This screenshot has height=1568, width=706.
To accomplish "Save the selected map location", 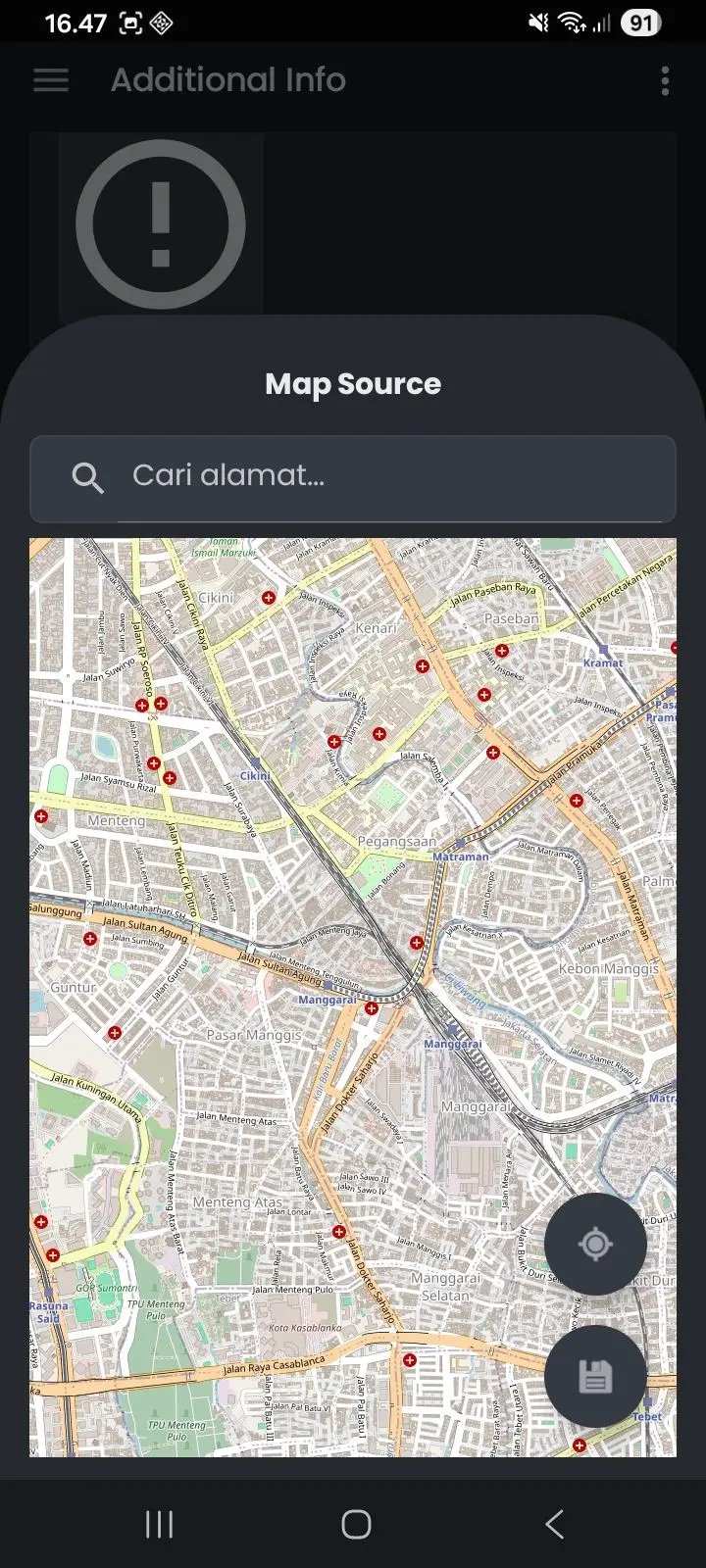I will [x=595, y=1377].
